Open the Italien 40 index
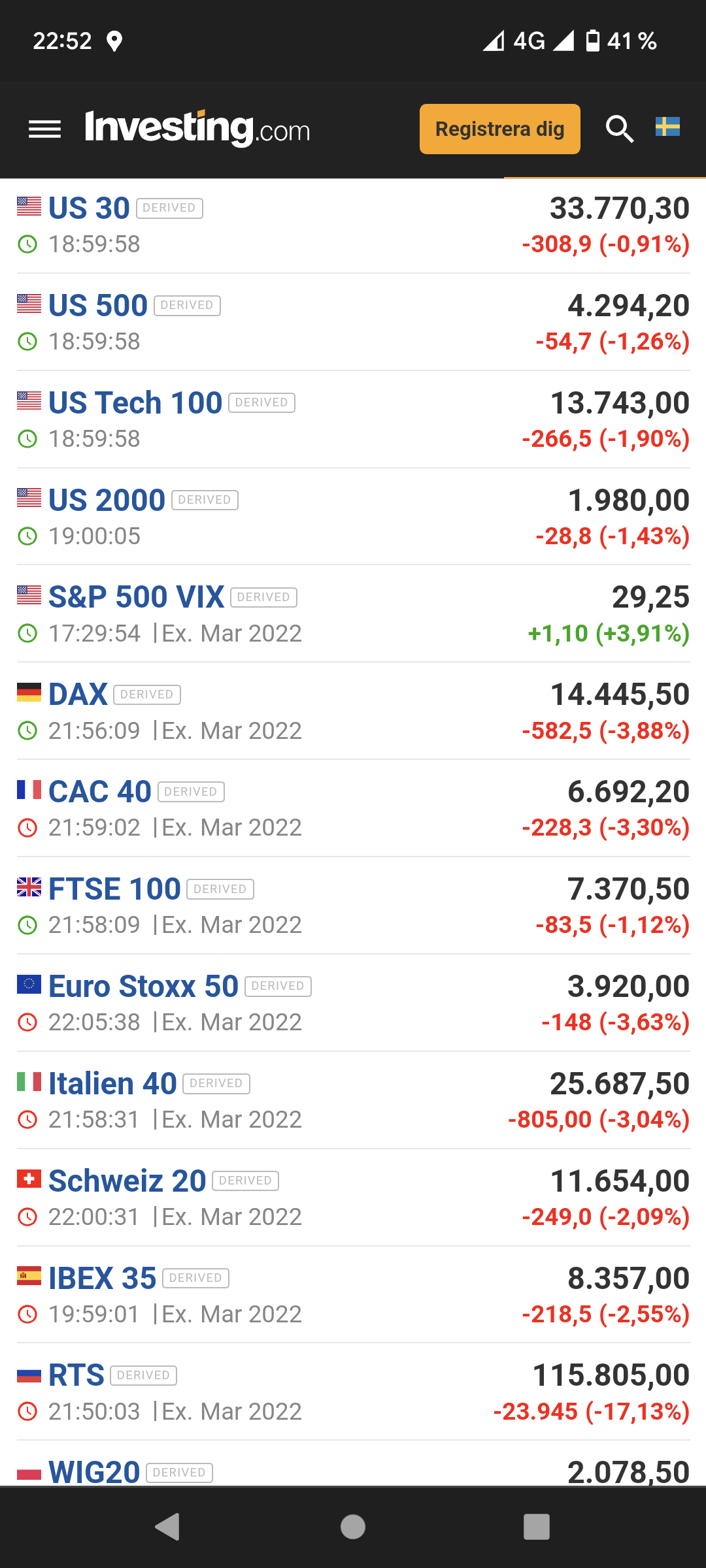The height and width of the screenshot is (1568, 706). point(112,1084)
